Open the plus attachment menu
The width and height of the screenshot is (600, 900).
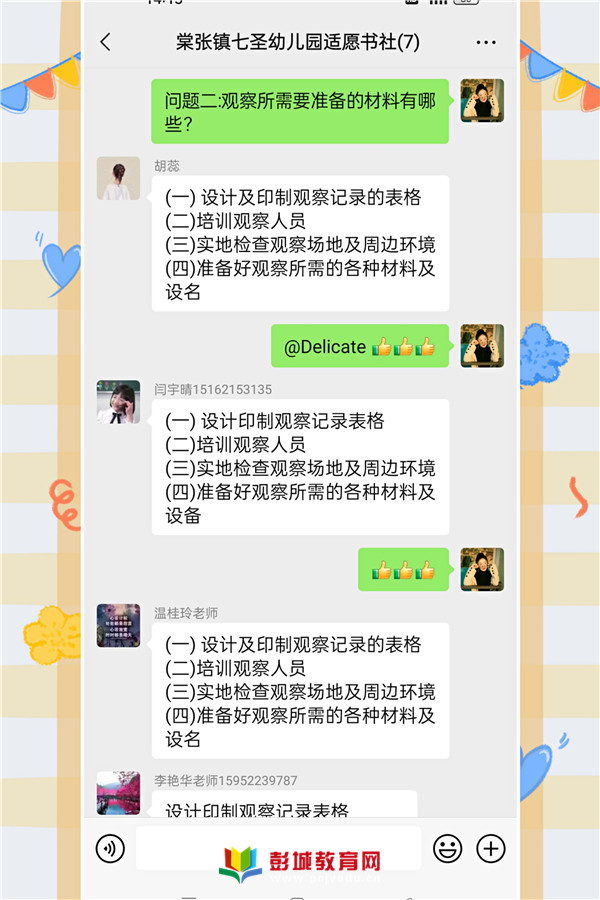coord(490,849)
